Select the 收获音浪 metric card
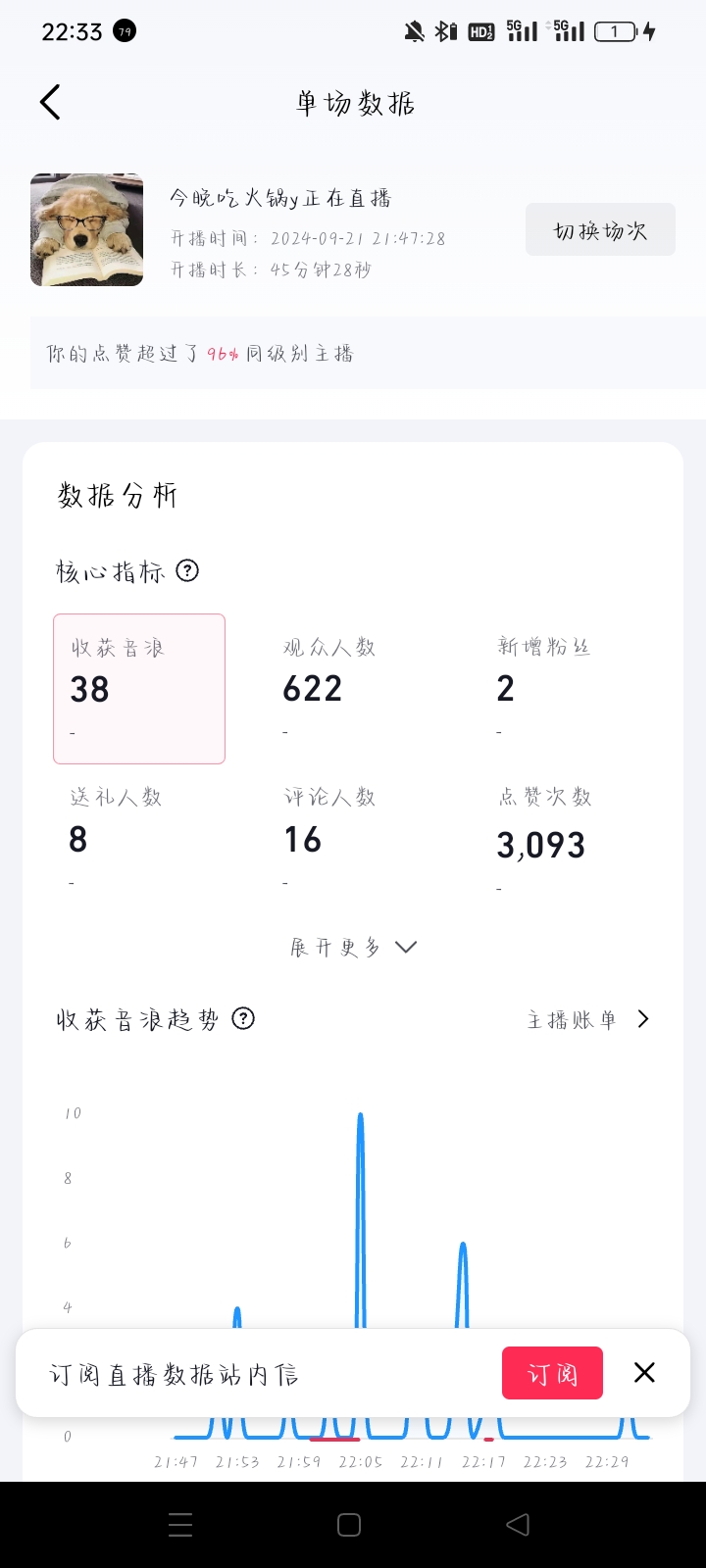 coord(139,688)
